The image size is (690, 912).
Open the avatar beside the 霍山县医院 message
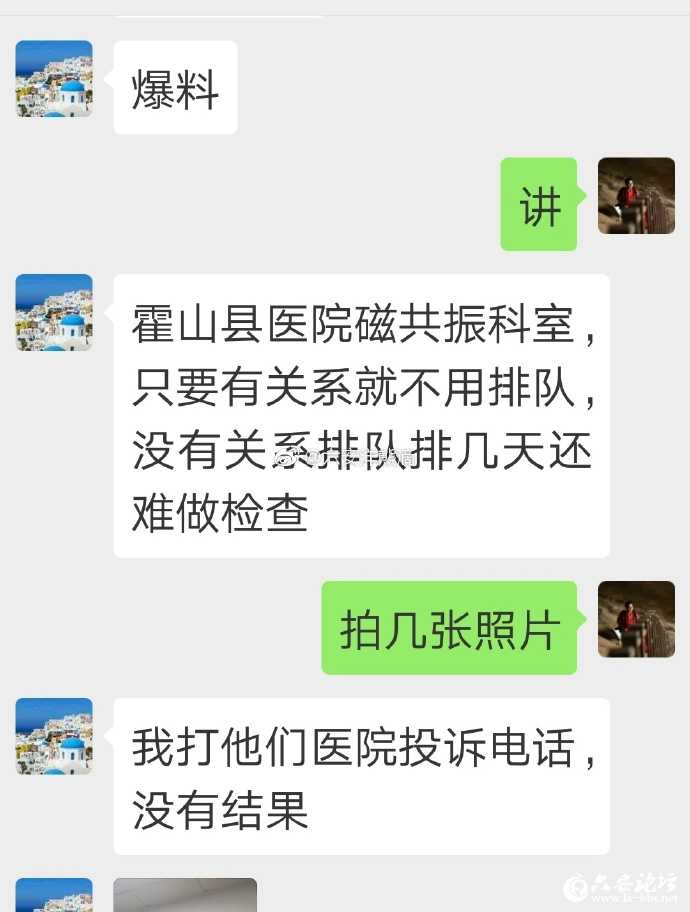(x=54, y=312)
